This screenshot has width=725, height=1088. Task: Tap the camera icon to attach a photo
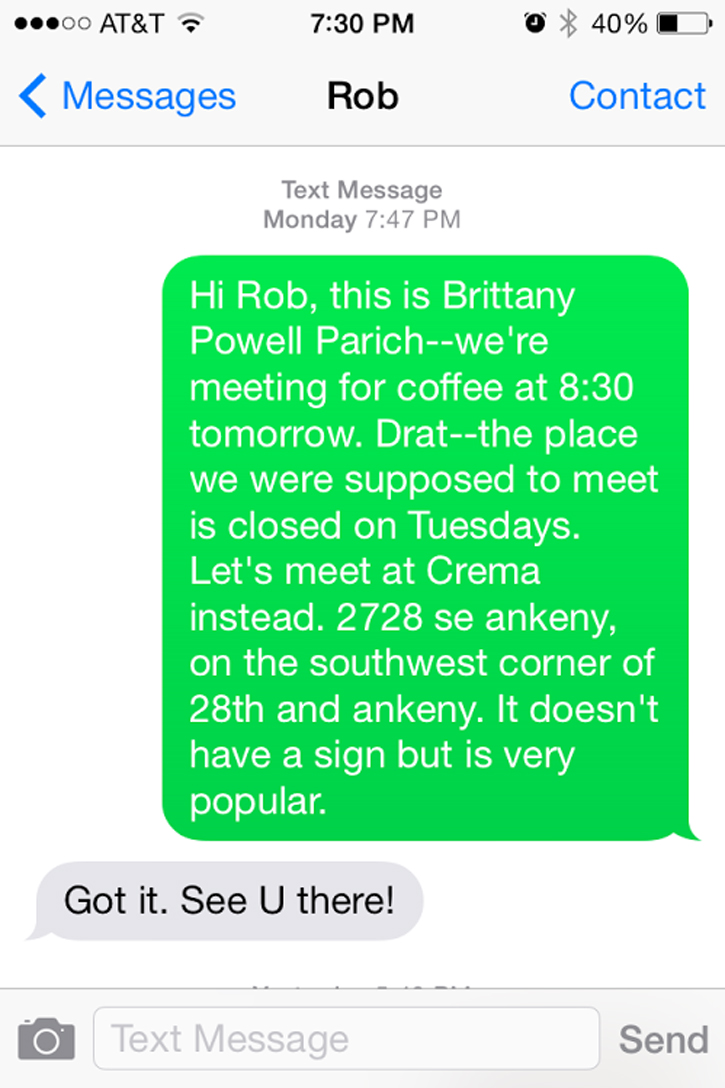point(46,1039)
